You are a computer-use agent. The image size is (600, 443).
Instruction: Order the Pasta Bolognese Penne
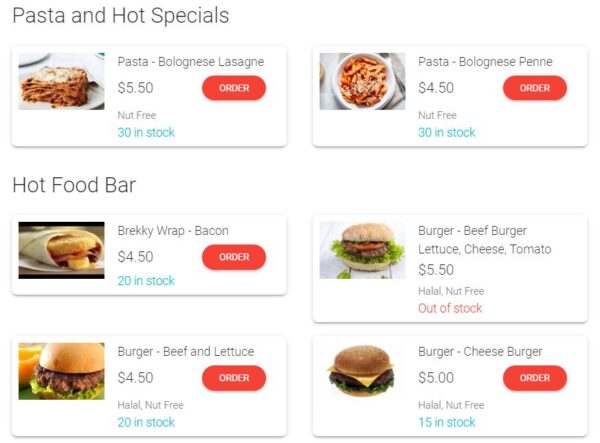(x=534, y=88)
